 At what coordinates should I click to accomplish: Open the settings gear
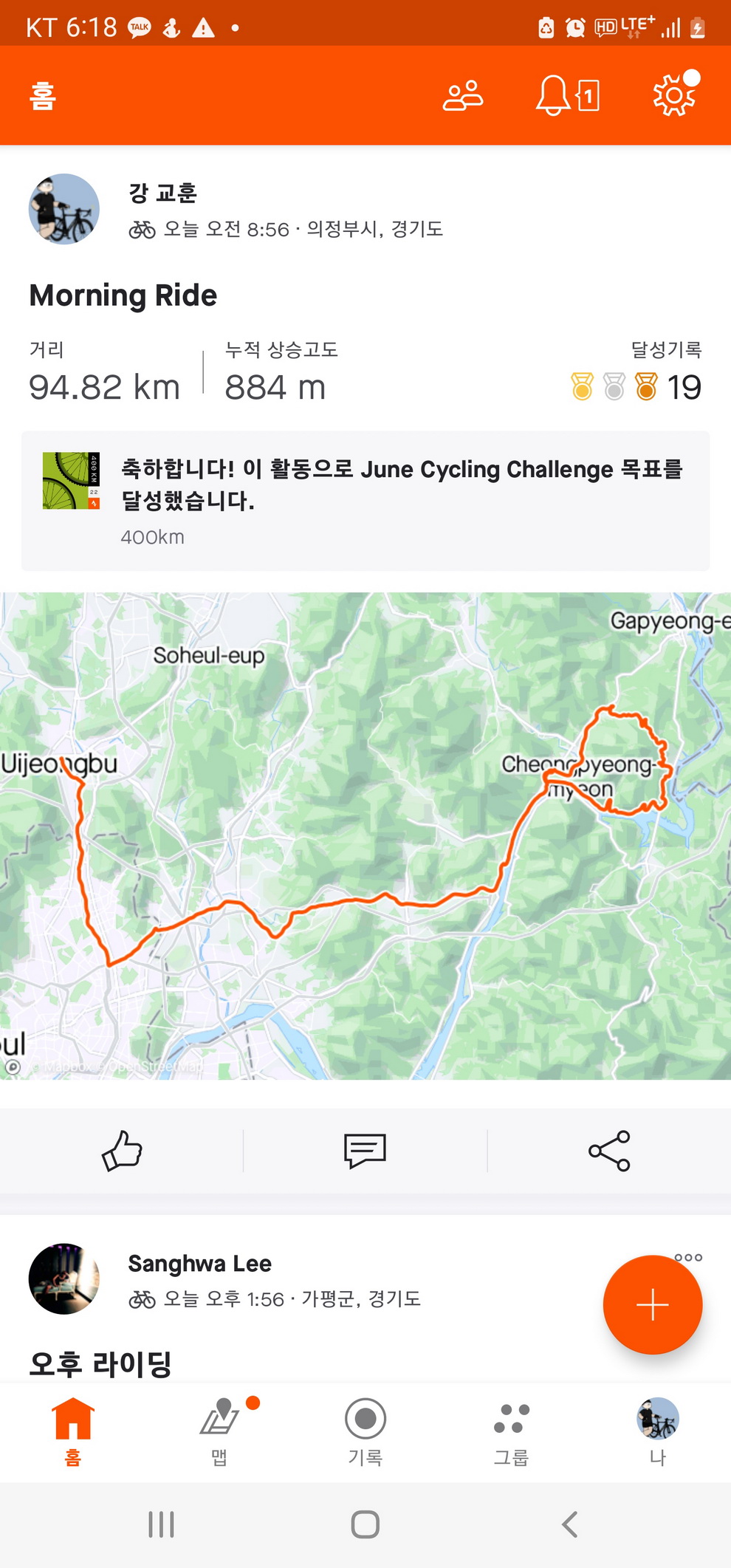click(x=674, y=96)
